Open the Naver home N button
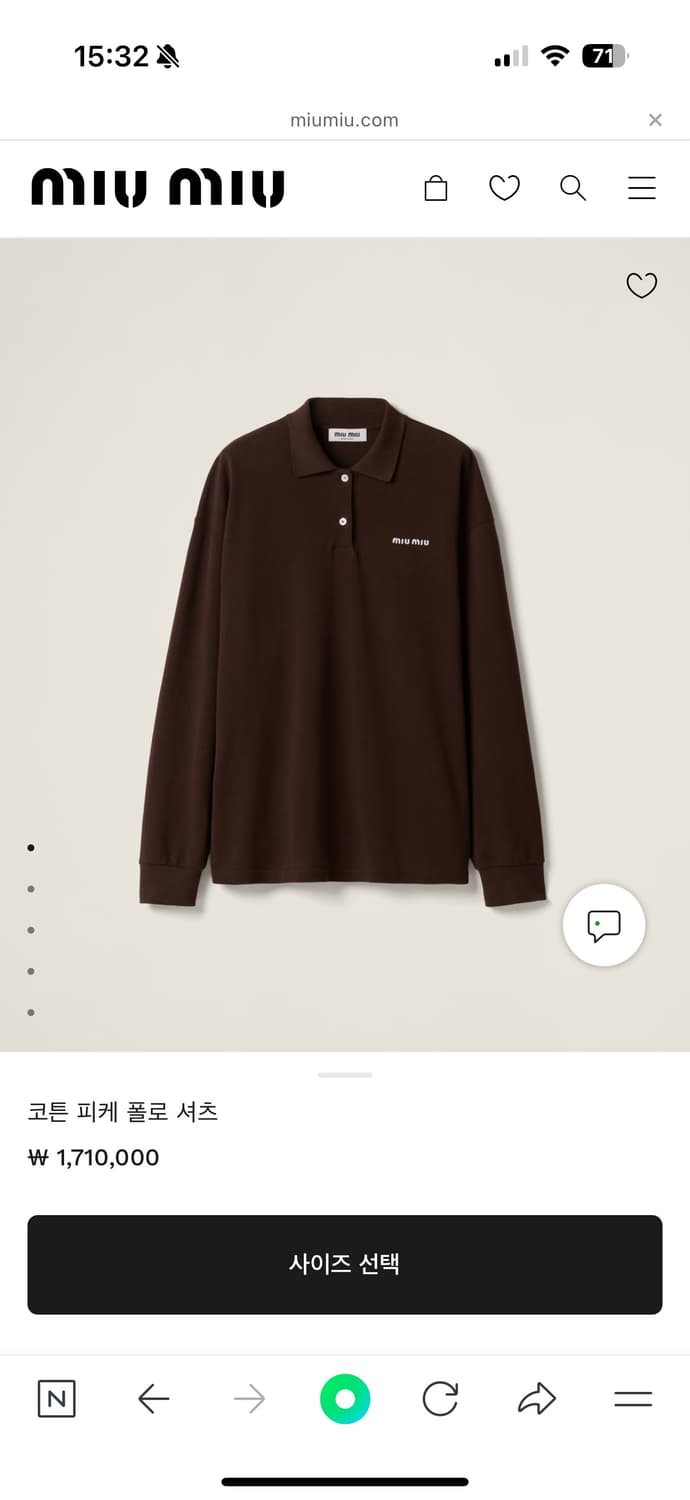The image size is (690, 1500). [57, 1399]
